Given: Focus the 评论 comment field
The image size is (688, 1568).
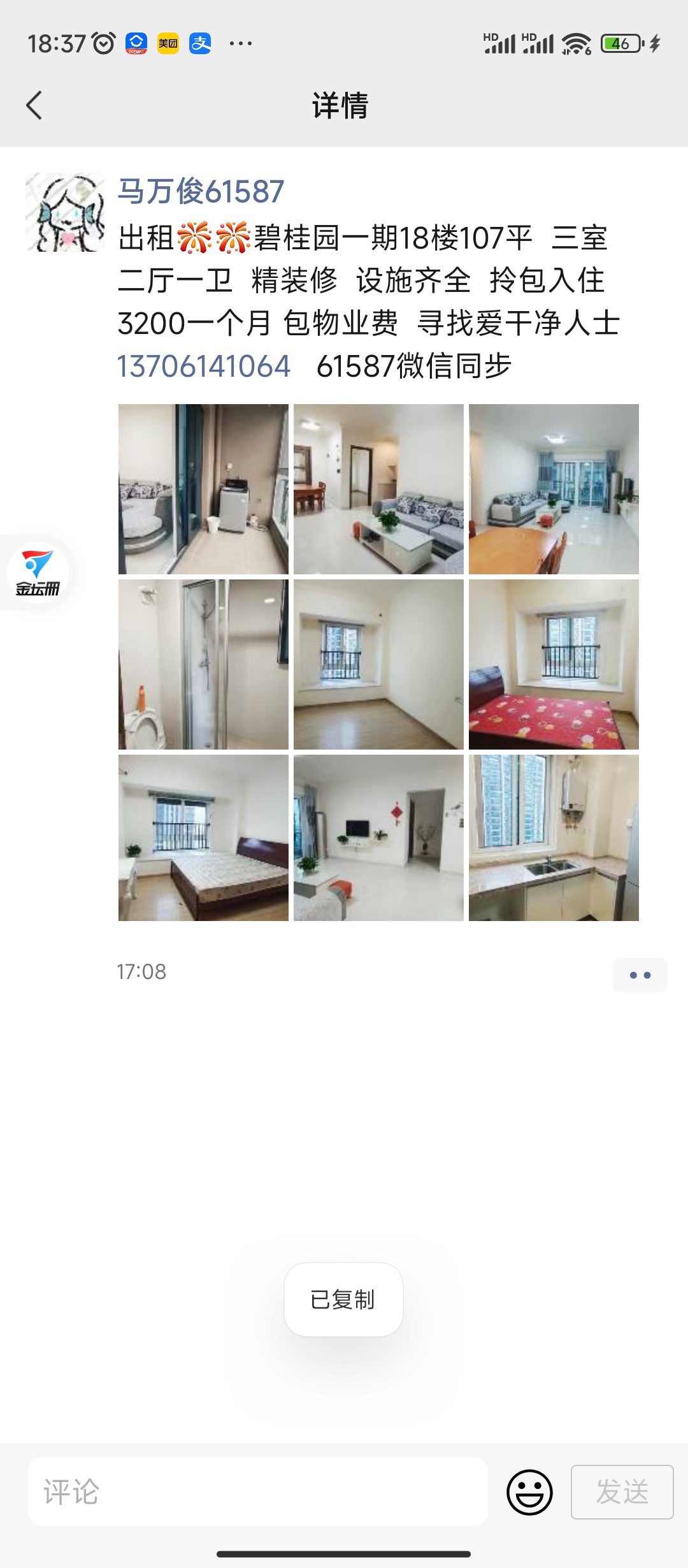Looking at the screenshot, I should 258,1492.
